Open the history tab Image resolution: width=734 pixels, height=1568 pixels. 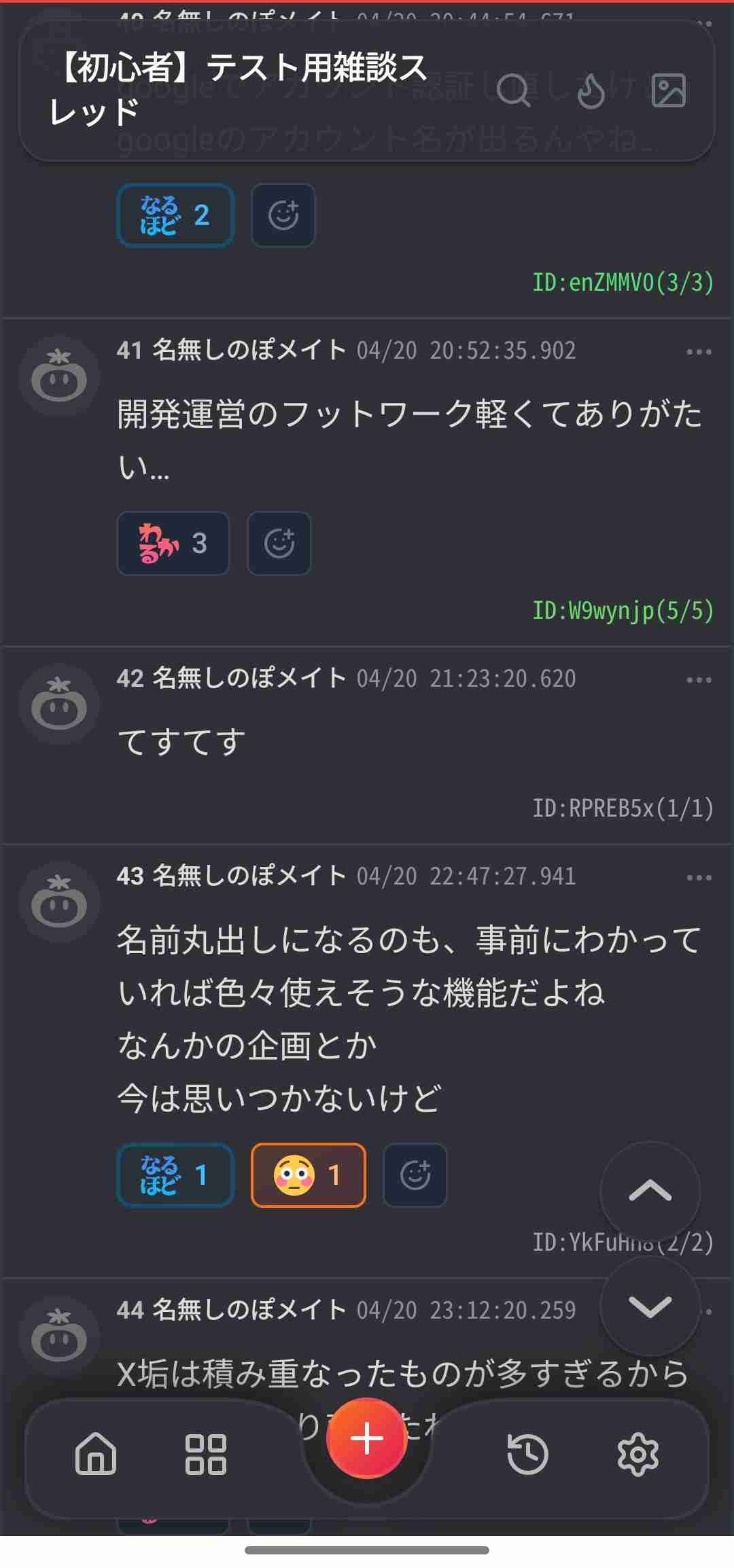[x=527, y=1455]
